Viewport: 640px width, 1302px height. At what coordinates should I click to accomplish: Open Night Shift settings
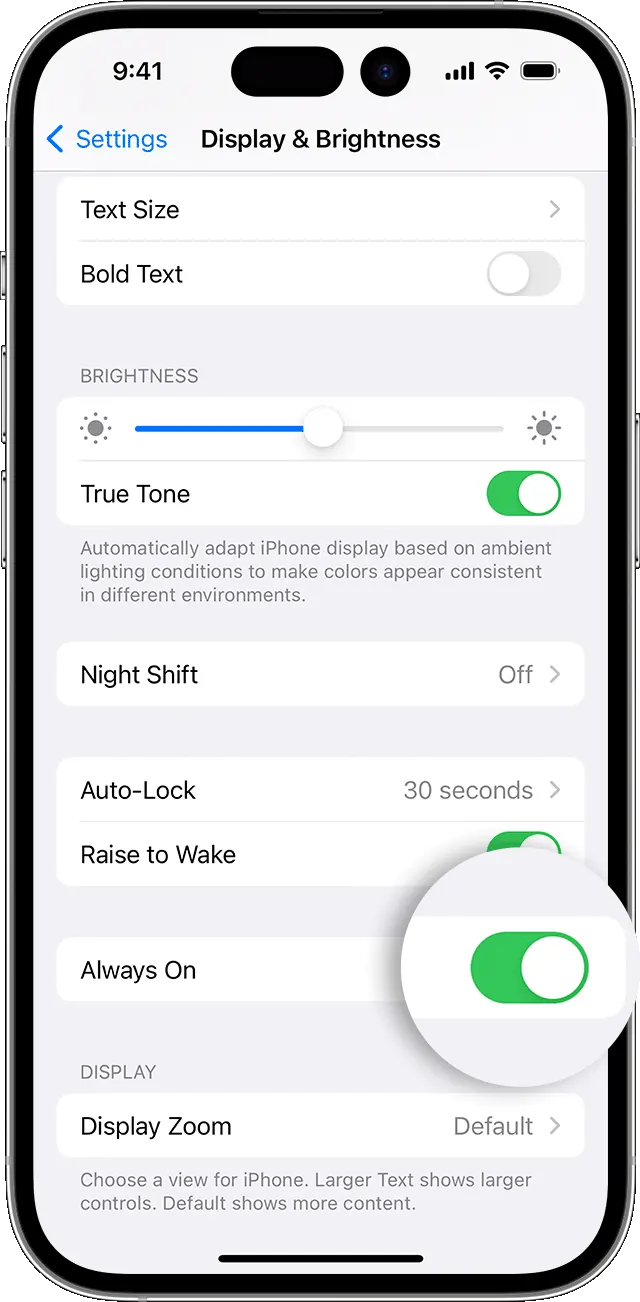(x=320, y=675)
